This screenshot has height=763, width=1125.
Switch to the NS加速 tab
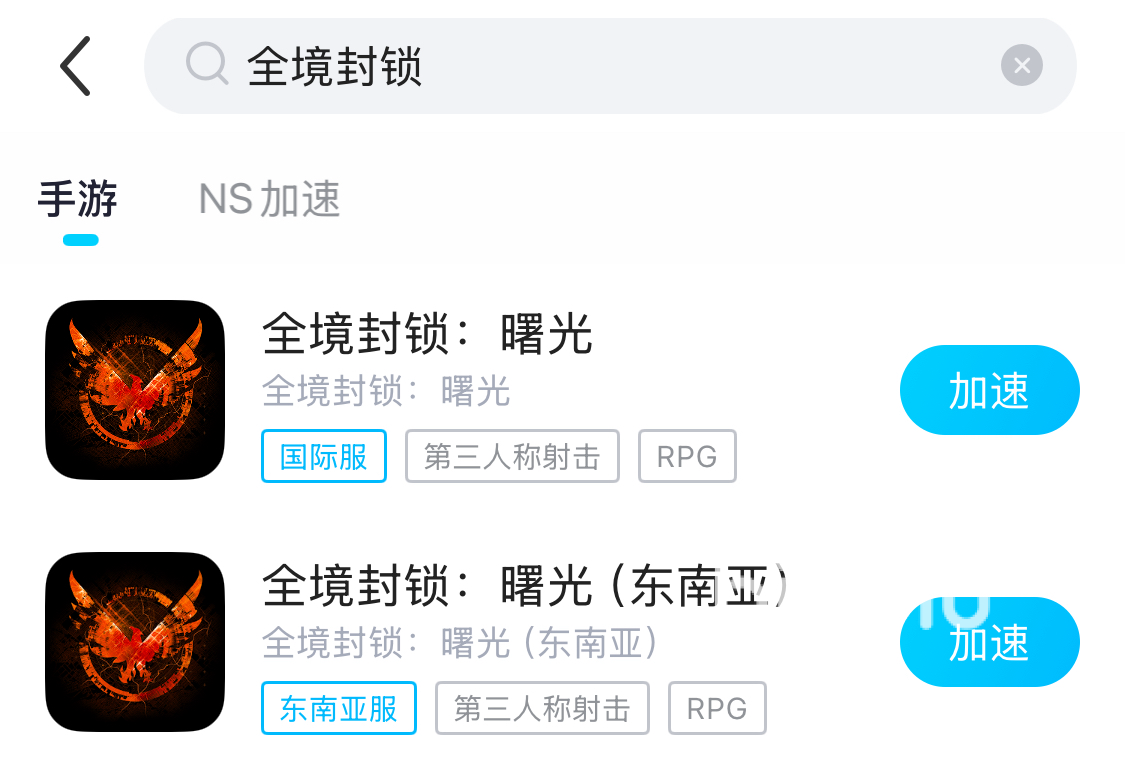pyautogui.click(x=270, y=200)
